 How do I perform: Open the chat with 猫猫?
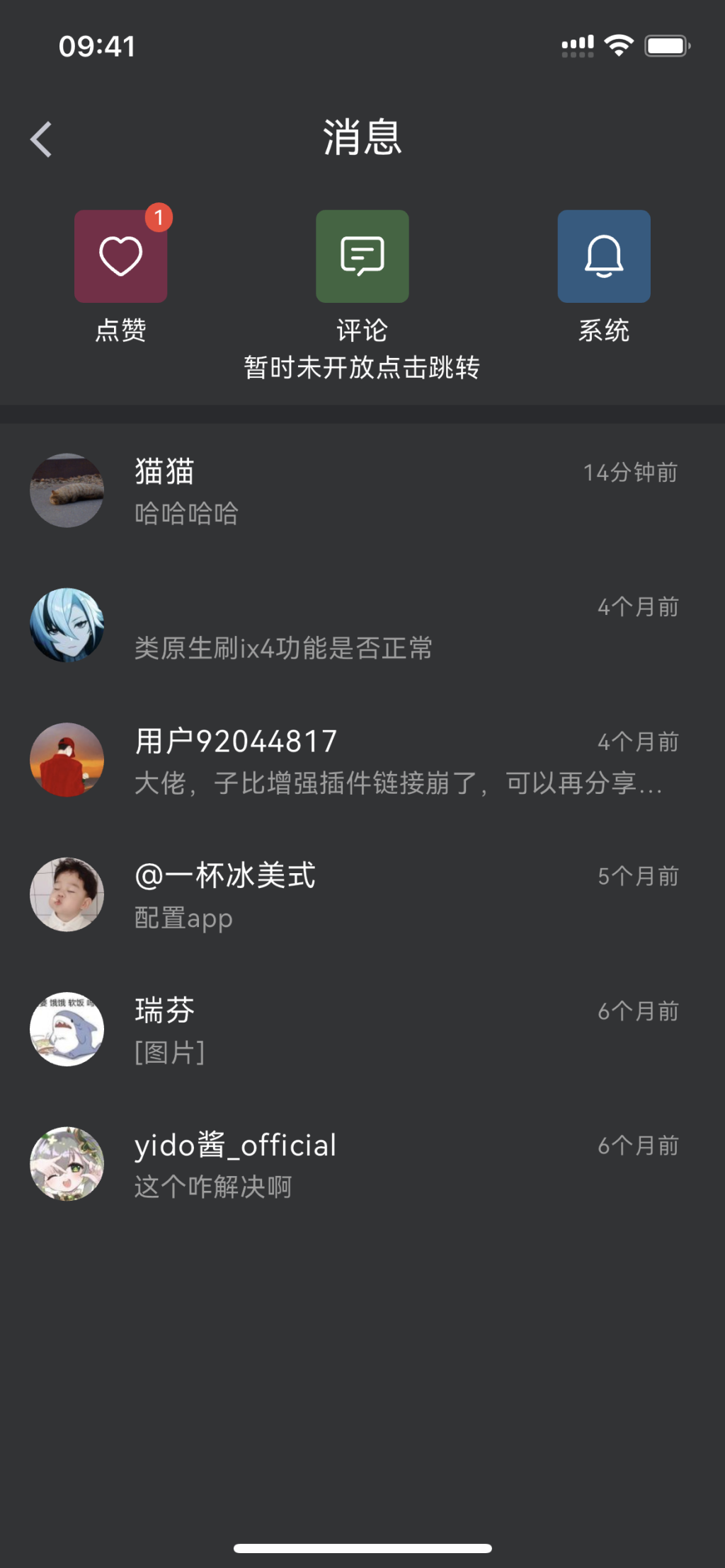[x=354, y=491]
